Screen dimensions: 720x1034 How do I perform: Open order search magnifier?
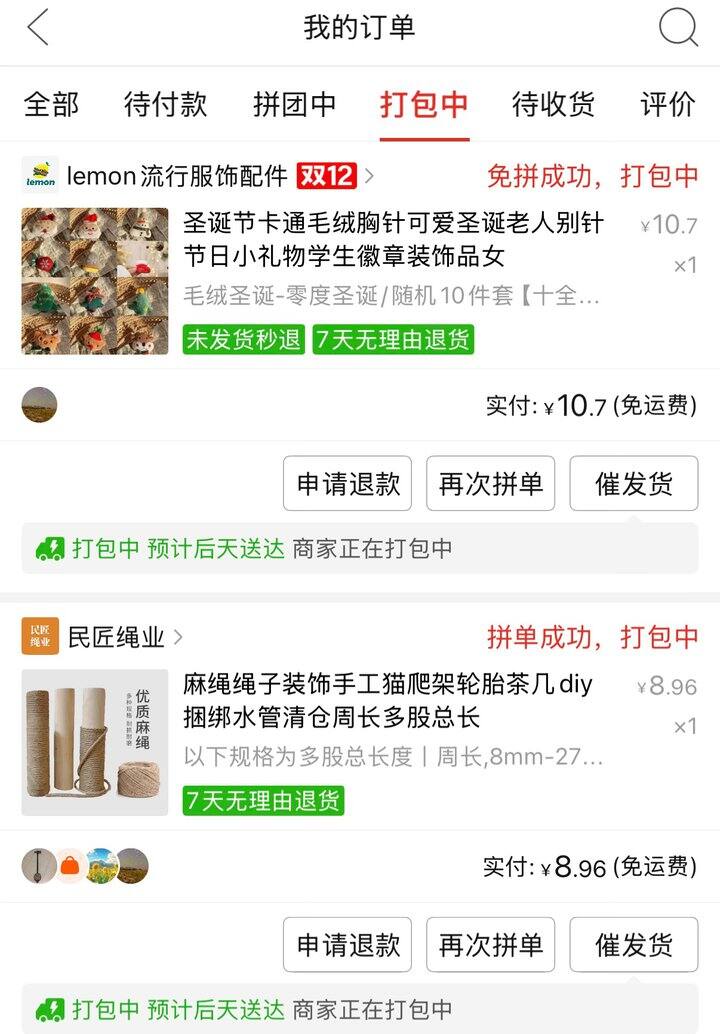click(x=678, y=28)
